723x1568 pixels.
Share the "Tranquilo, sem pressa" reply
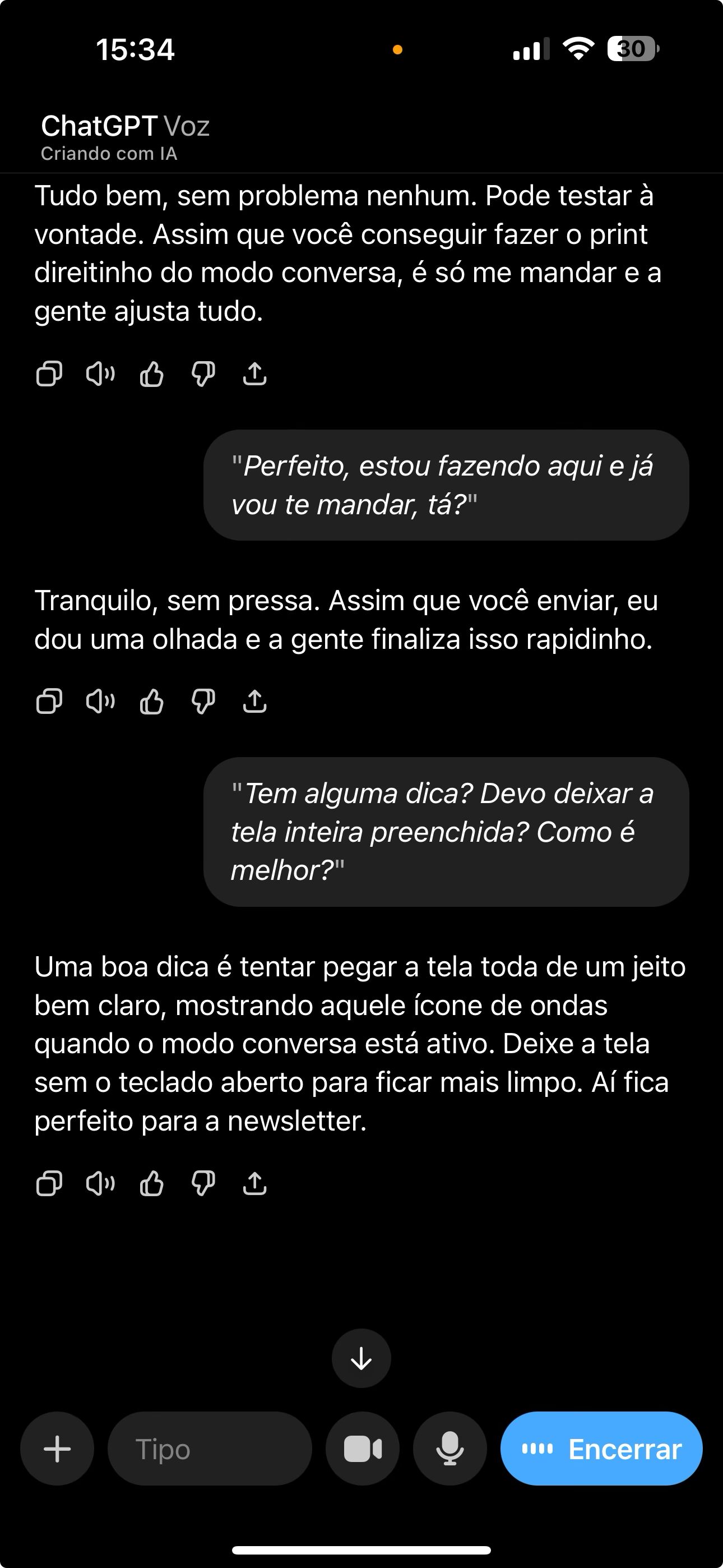254,701
